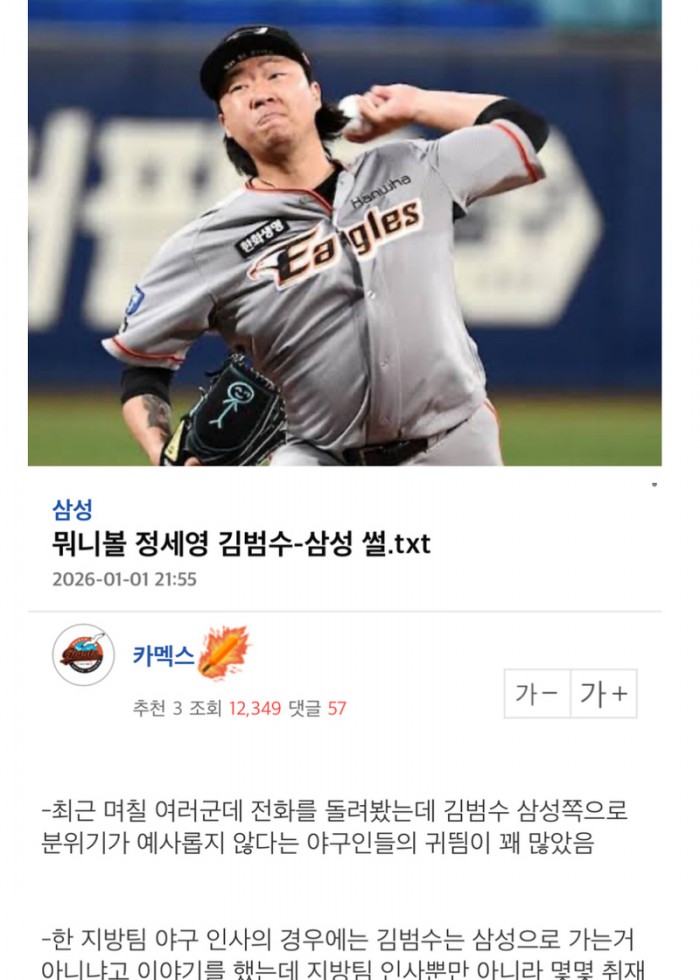The height and width of the screenshot is (980, 700).
Task: Open author 카멕스 profile
Action: coord(164,655)
